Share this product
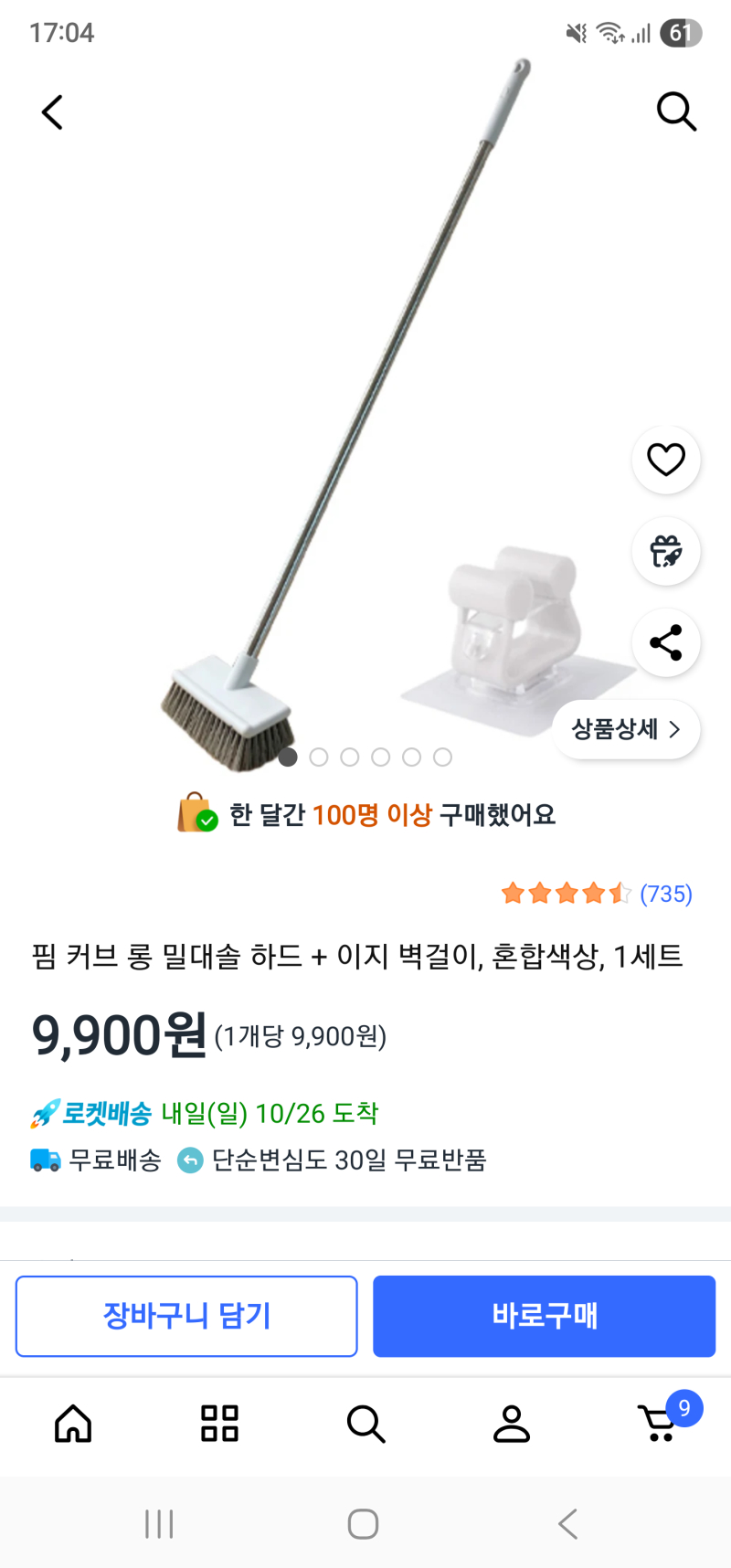Image resolution: width=731 pixels, height=1568 pixels. (666, 643)
